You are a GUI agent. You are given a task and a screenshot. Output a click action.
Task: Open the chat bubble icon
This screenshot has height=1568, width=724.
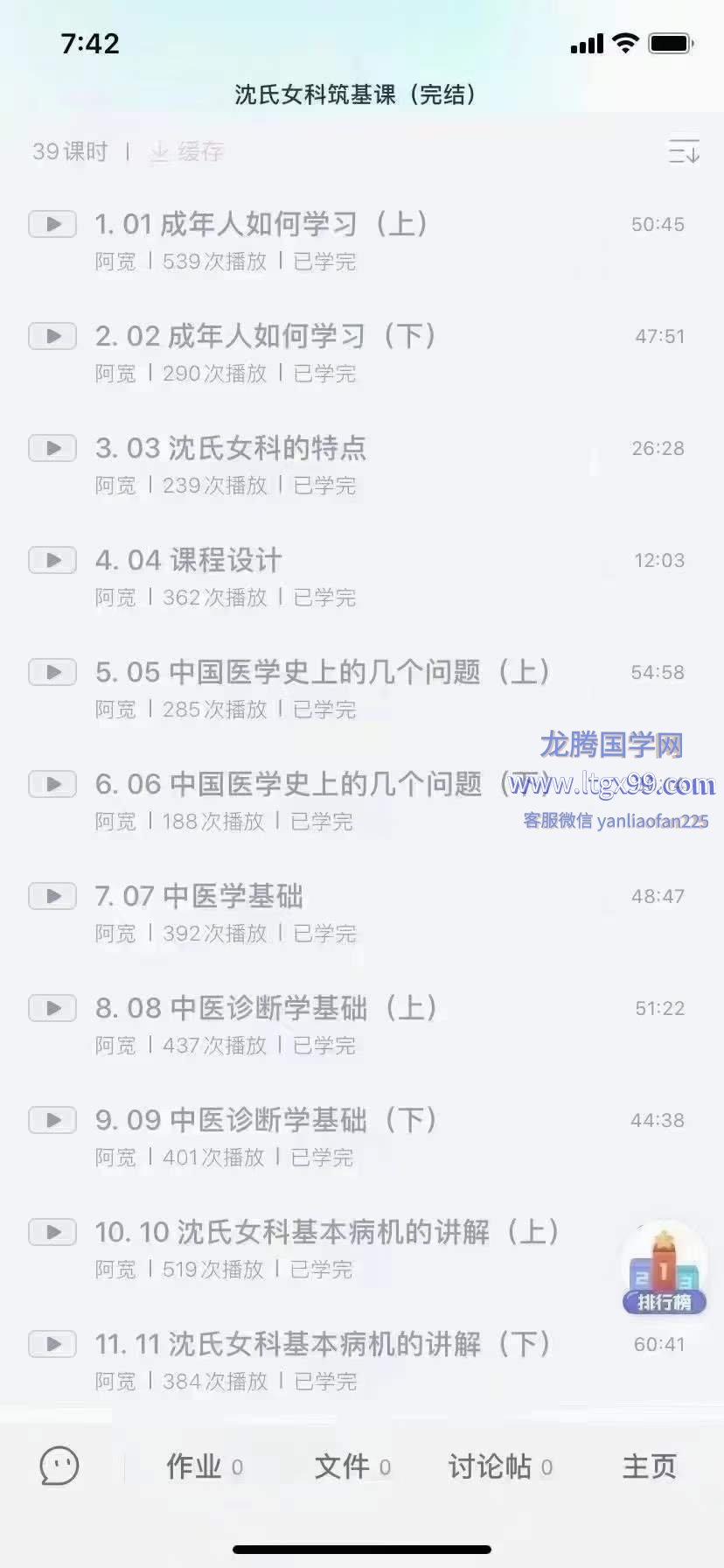tap(59, 1466)
